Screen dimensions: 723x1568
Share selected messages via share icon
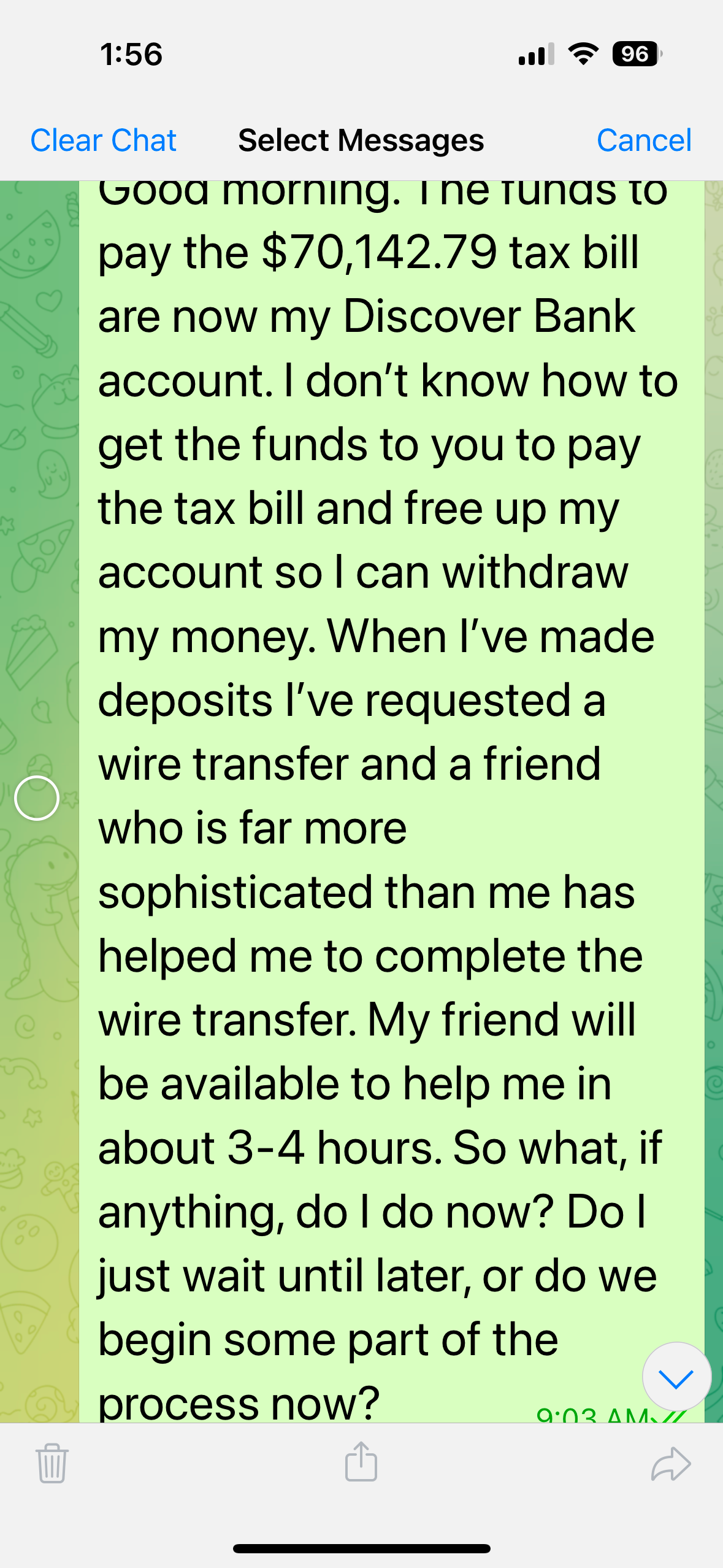[361, 1462]
